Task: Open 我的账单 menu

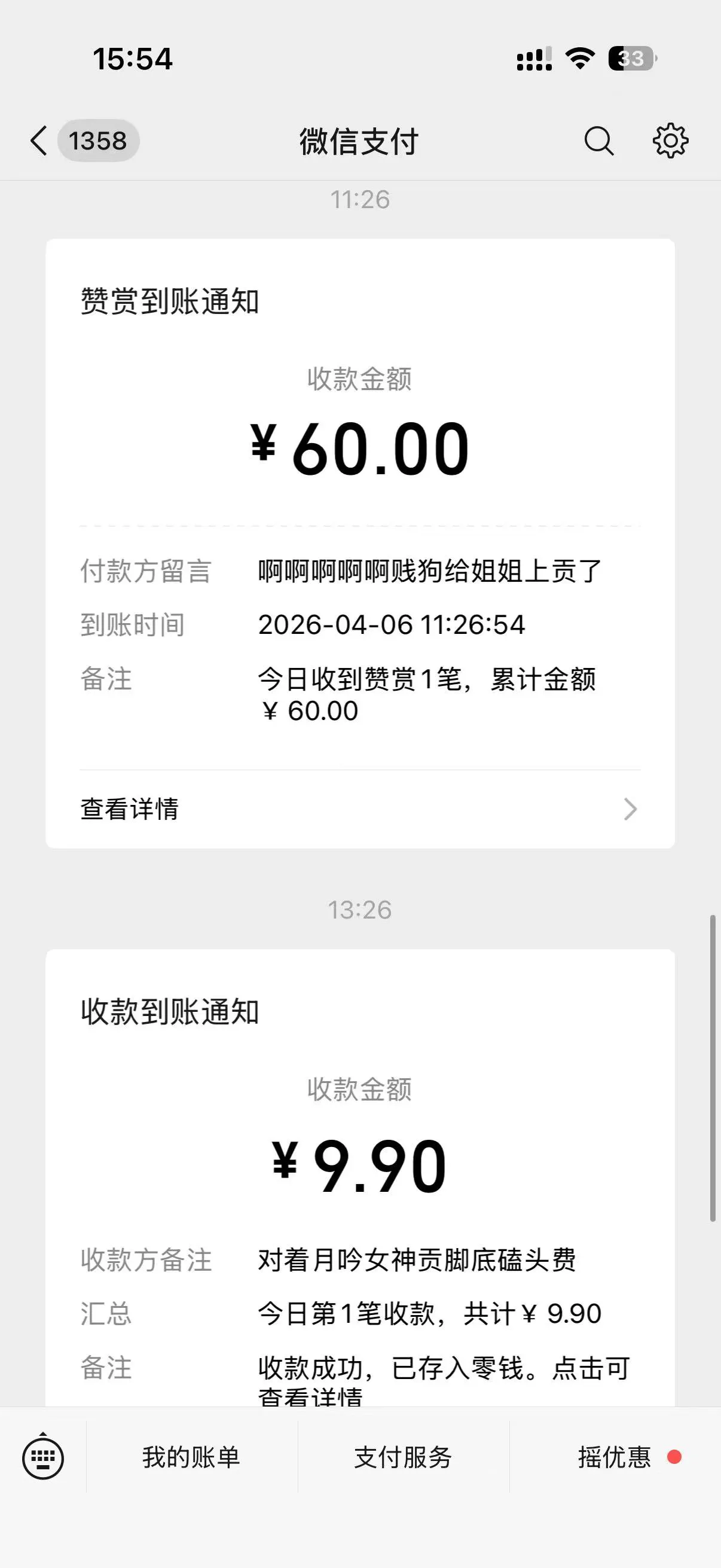Action: click(x=191, y=1458)
